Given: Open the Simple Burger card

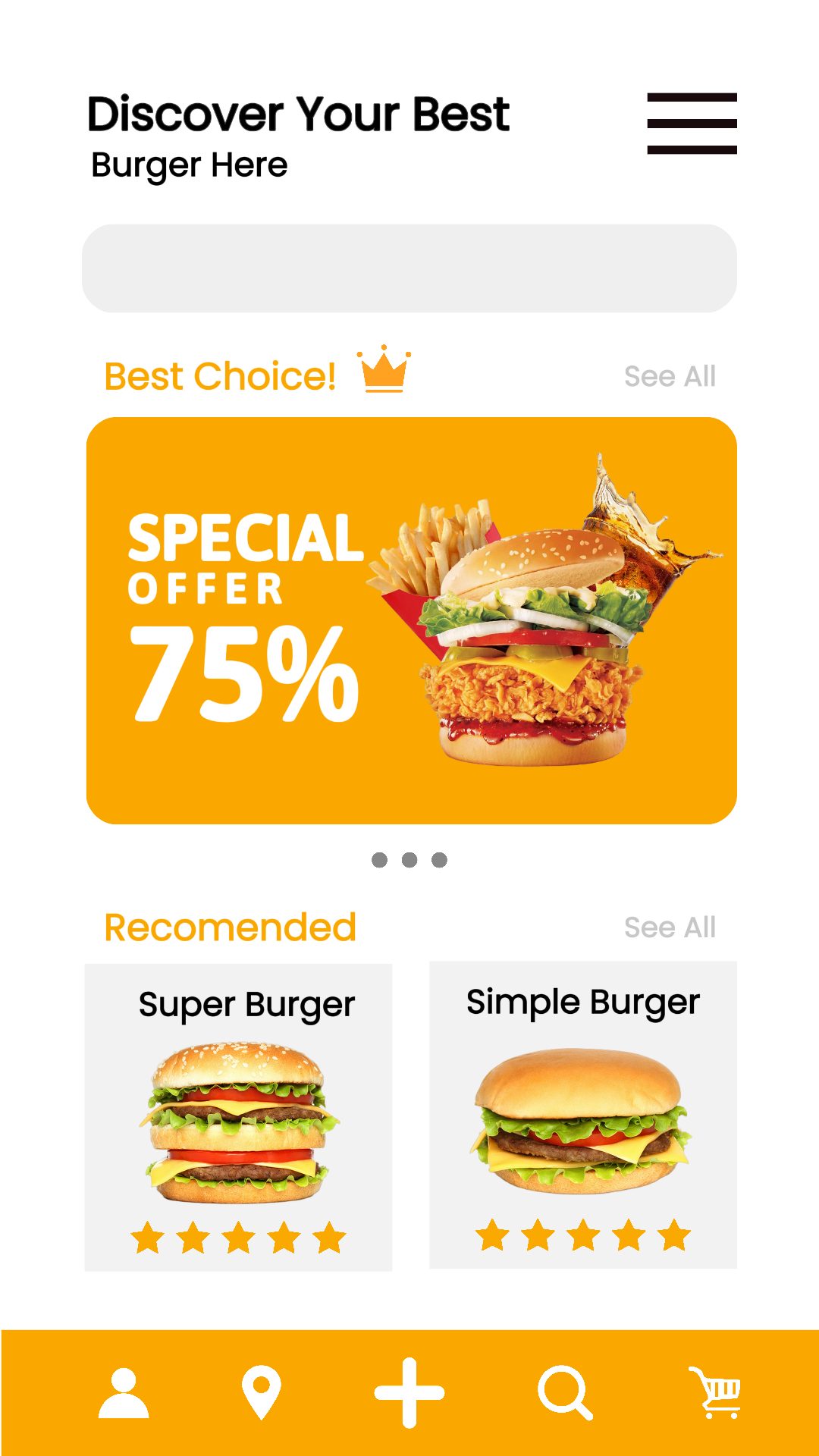Looking at the screenshot, I should [x=582, y=1115].
